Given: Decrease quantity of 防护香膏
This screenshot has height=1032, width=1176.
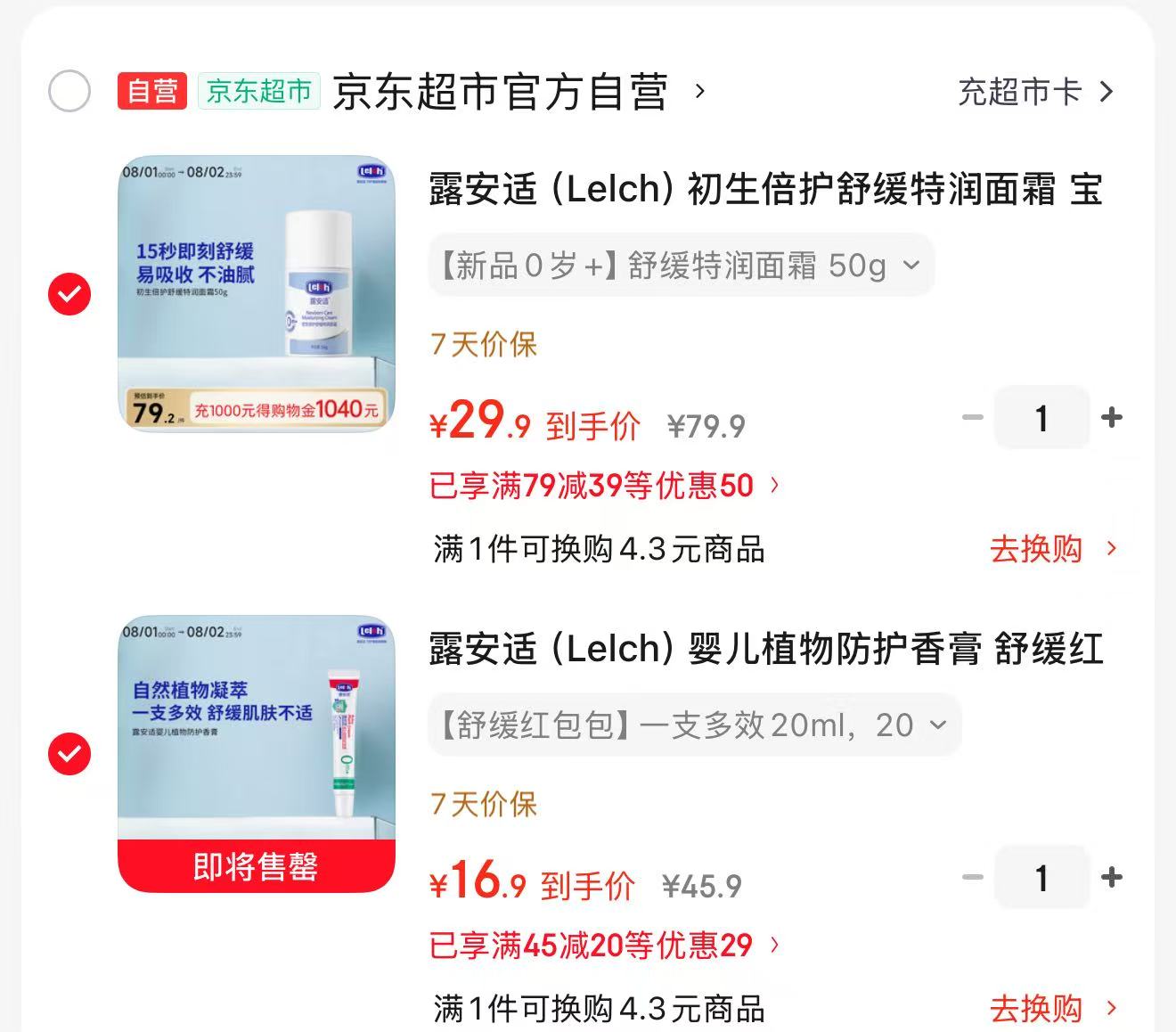Looking at the screenshot, I should pyautogui.click(x=973, y=878).
